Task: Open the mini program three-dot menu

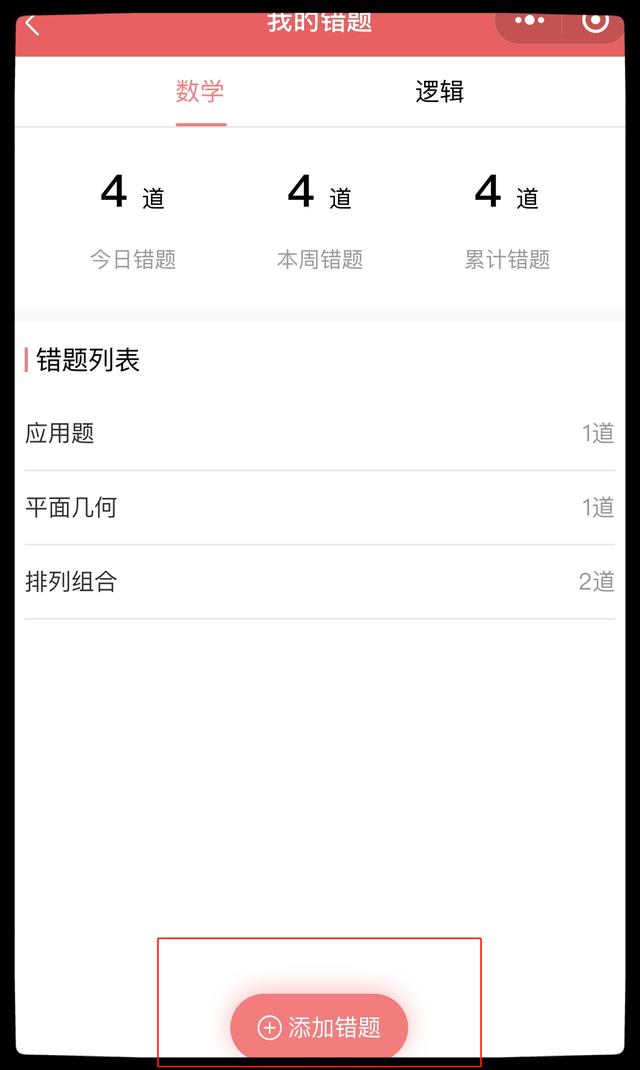Action: point(529,20)
